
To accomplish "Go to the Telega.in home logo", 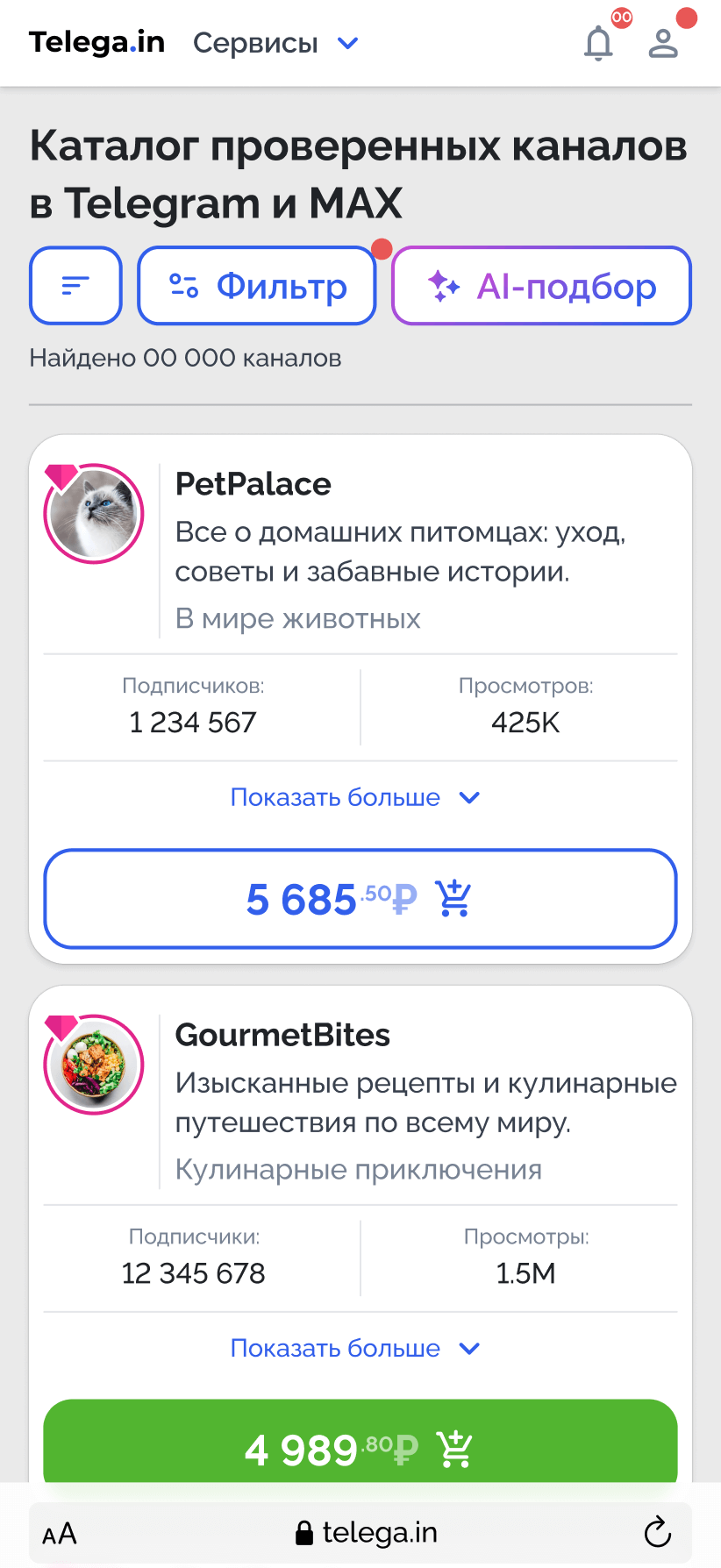I will 96,42.
